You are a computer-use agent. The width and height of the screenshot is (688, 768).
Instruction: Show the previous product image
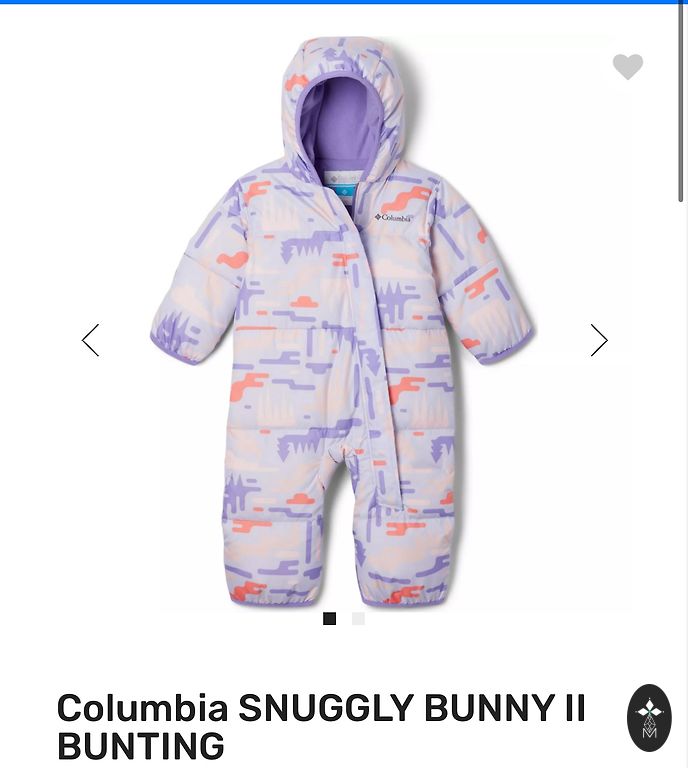(91, 340)
